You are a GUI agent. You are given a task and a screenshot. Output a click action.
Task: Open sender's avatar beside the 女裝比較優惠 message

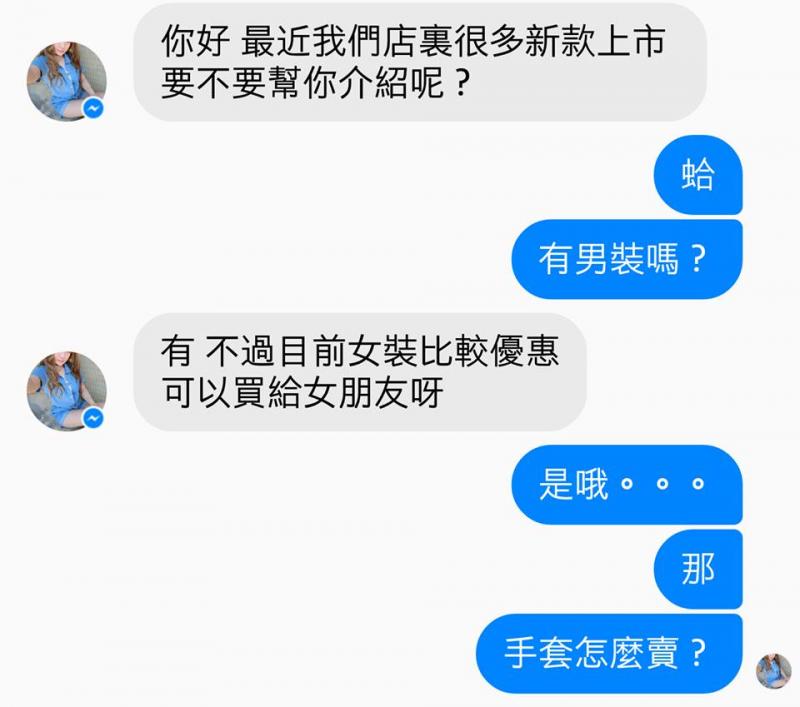click(x=66, y=391)
